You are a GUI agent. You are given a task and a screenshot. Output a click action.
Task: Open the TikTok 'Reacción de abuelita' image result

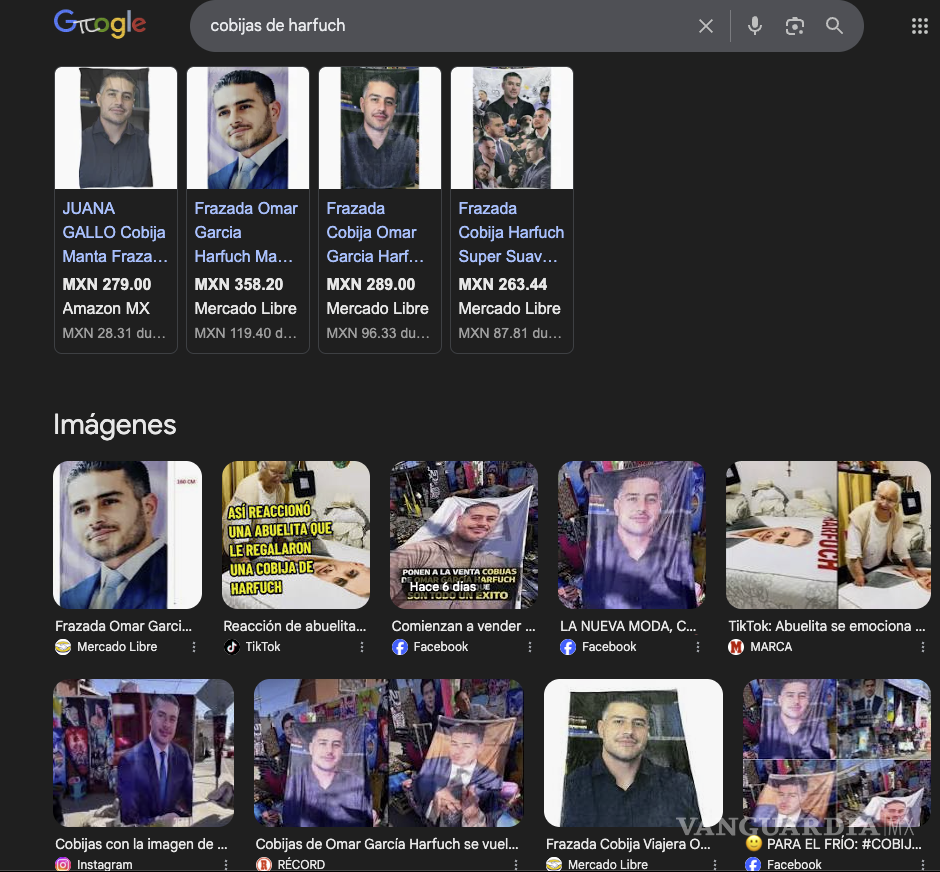[x=295, y=535]
